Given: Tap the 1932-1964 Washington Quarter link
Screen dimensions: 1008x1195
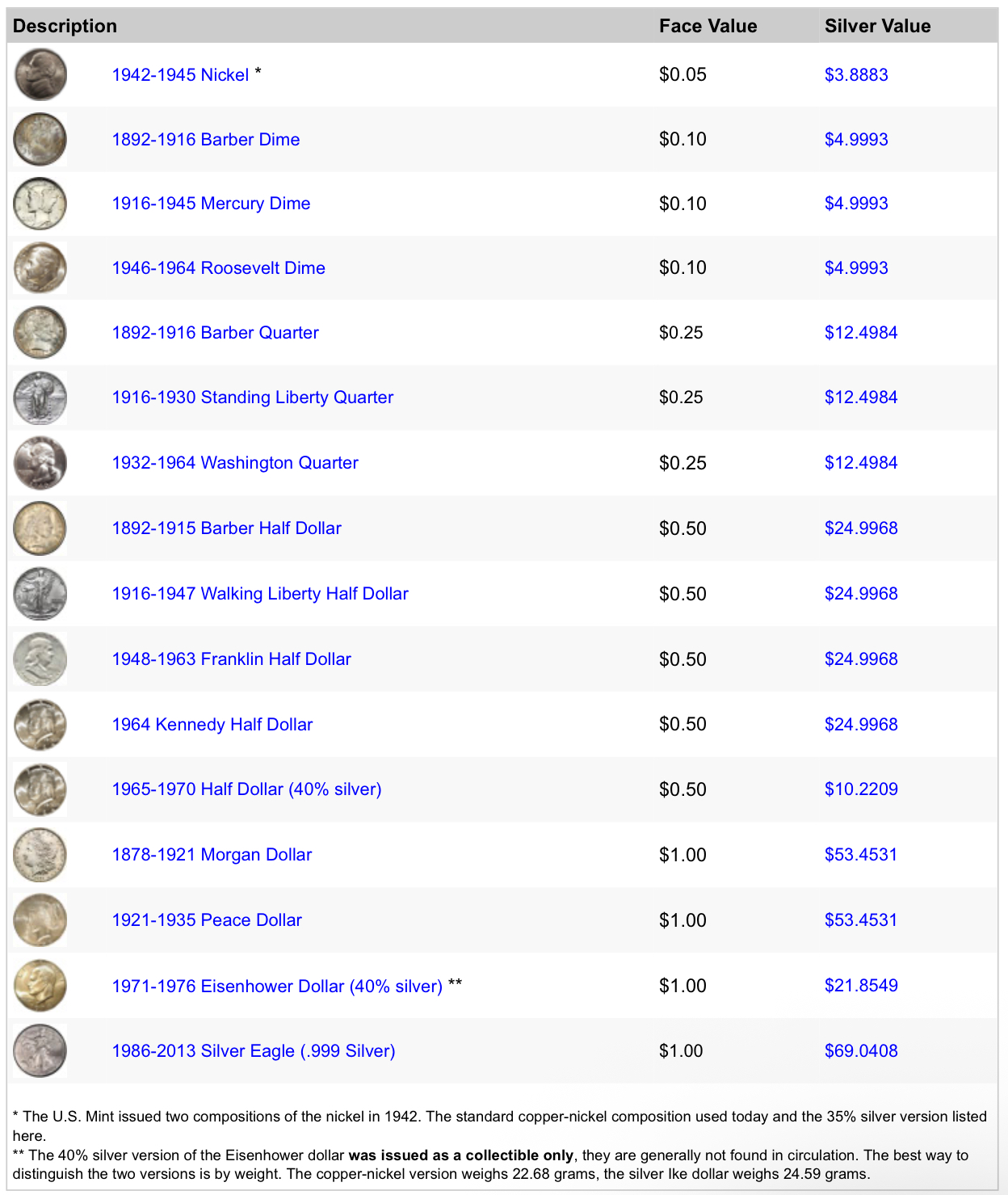Looking at the screenshot, I should pyautogui.click(x=235, y=463).
